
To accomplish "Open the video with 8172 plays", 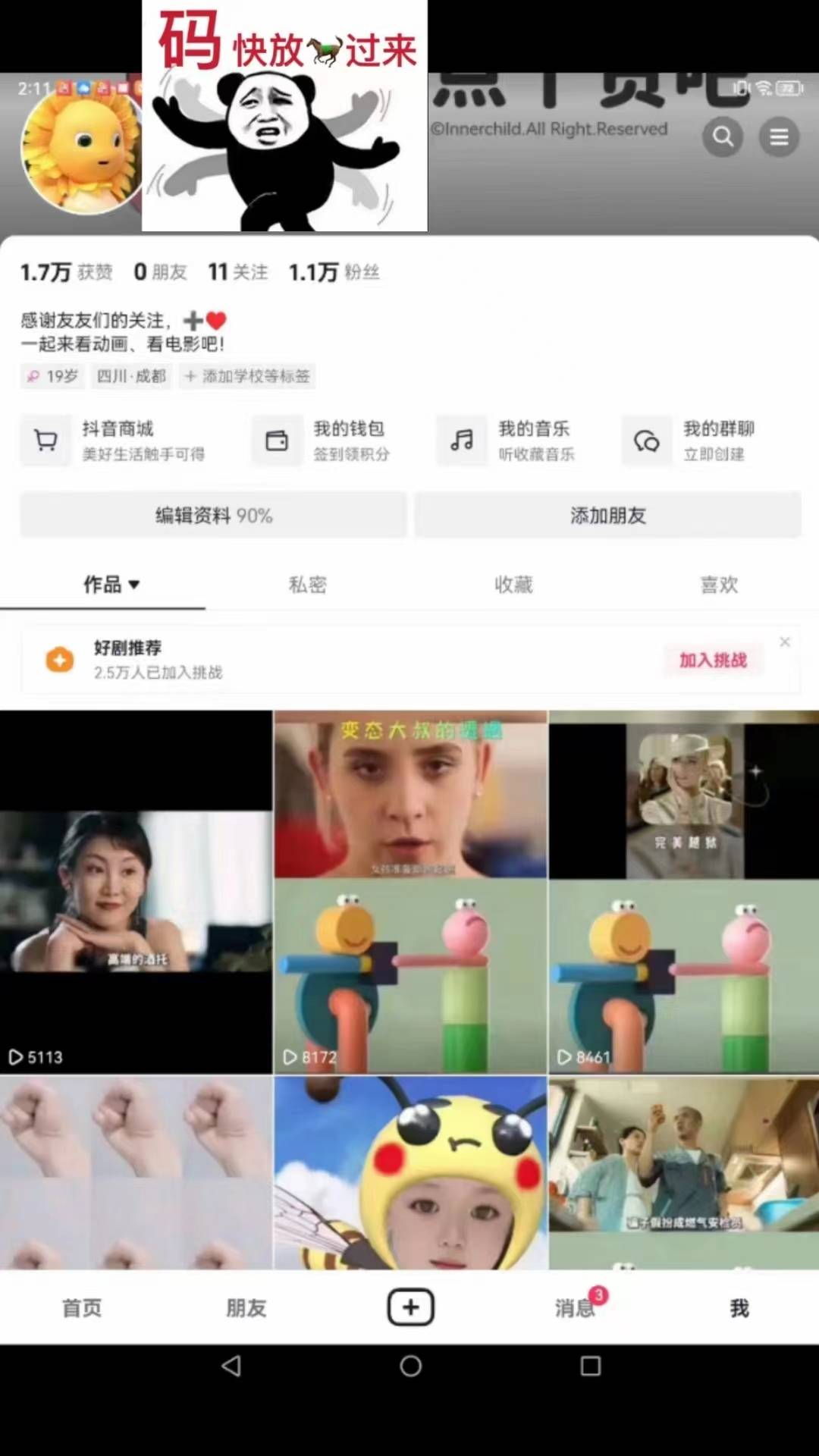I will tap(410, 892).
